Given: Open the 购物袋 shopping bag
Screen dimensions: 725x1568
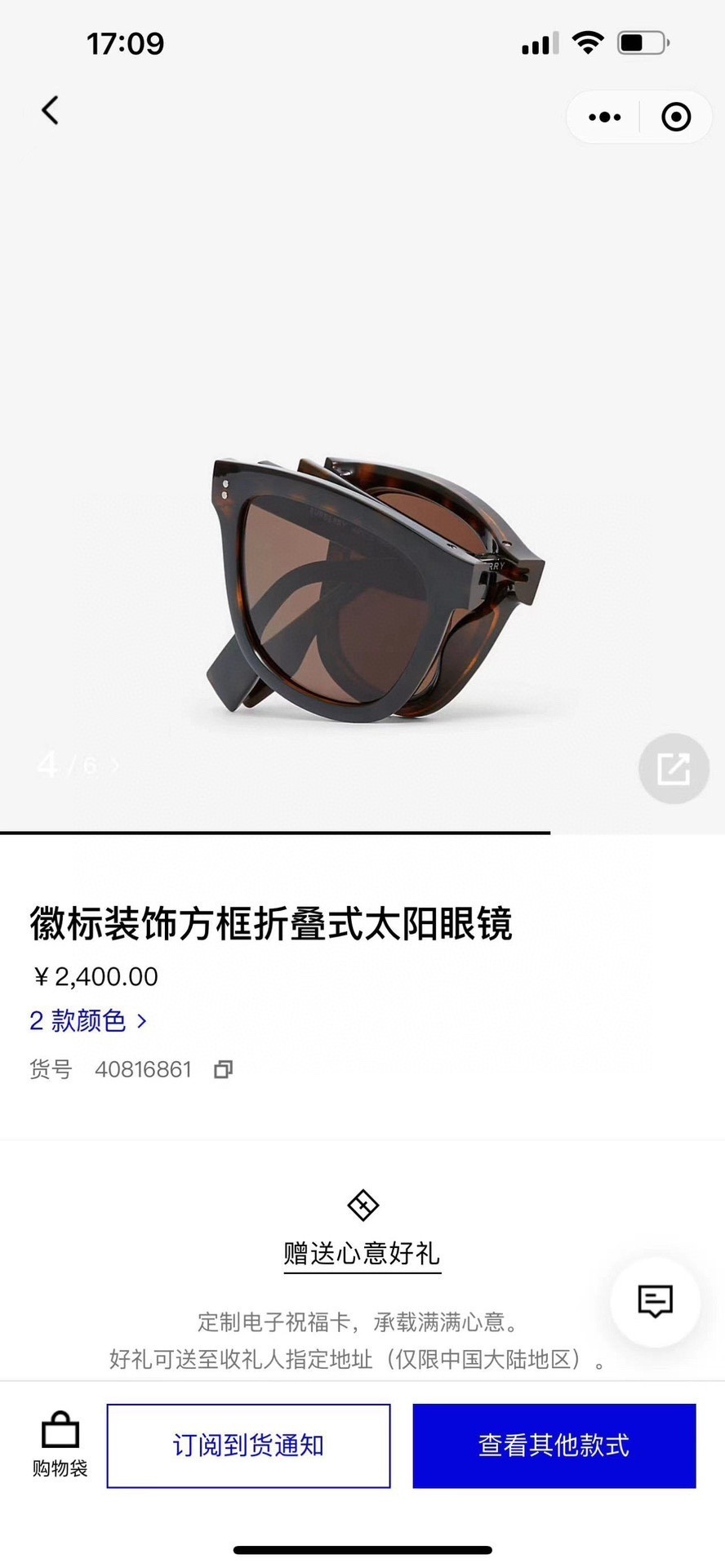Looking at the screenshot, I should click(60, 1445).
